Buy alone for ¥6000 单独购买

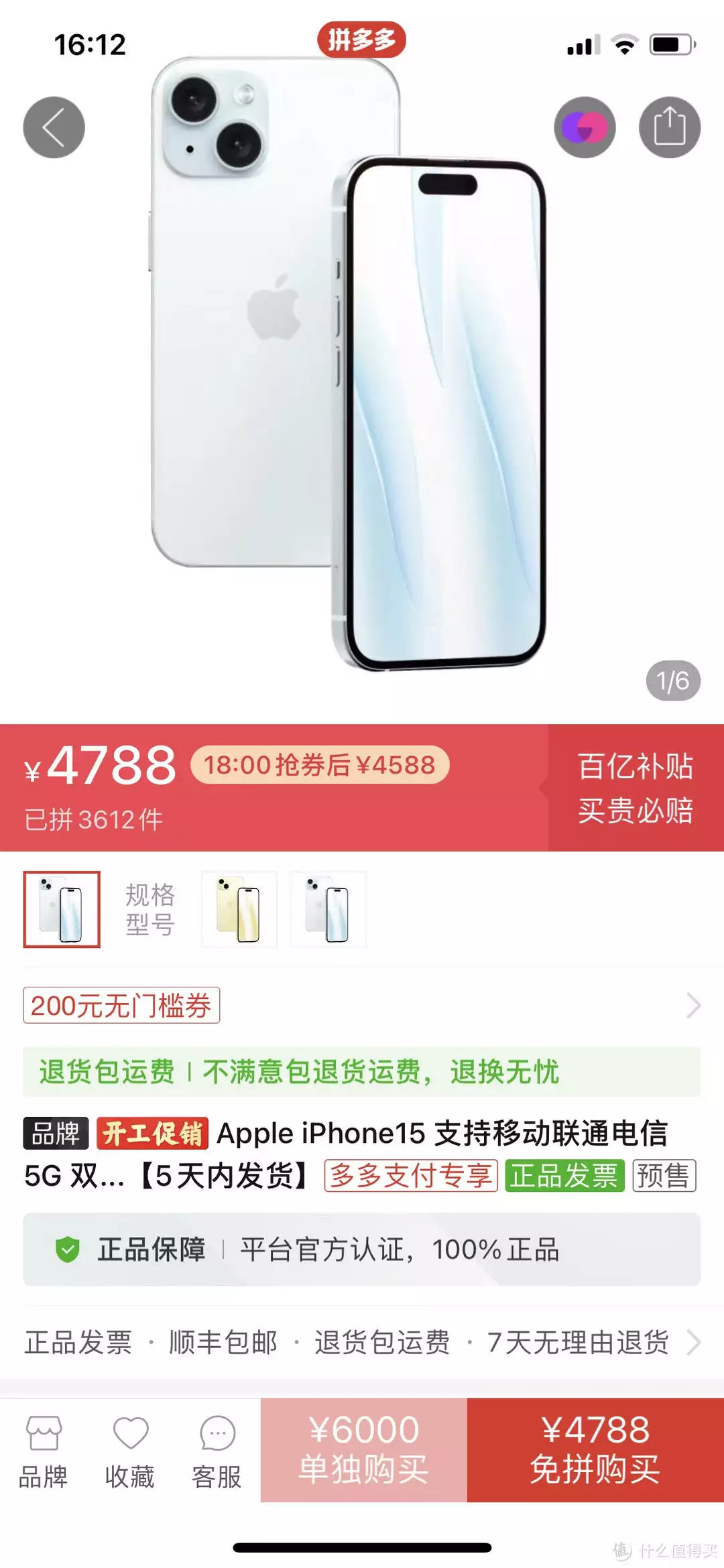click(x=363, y=1449)
